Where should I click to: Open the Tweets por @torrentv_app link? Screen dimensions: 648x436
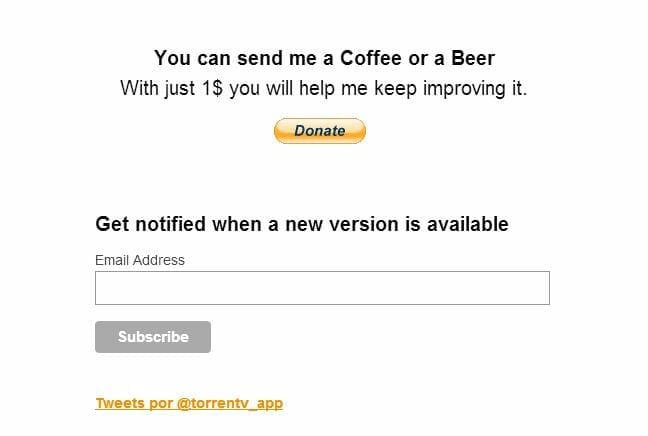coord(189,404)
